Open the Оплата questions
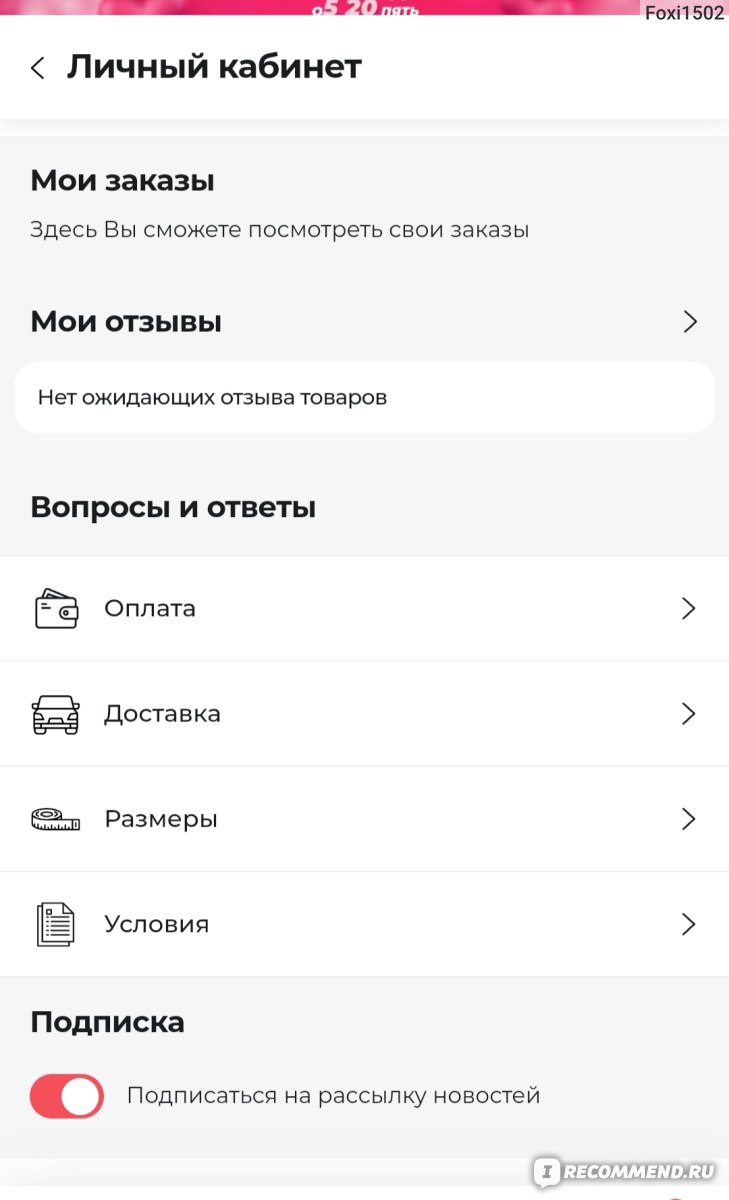Viewport: 729px width, 1200px height. pos(364,609)
